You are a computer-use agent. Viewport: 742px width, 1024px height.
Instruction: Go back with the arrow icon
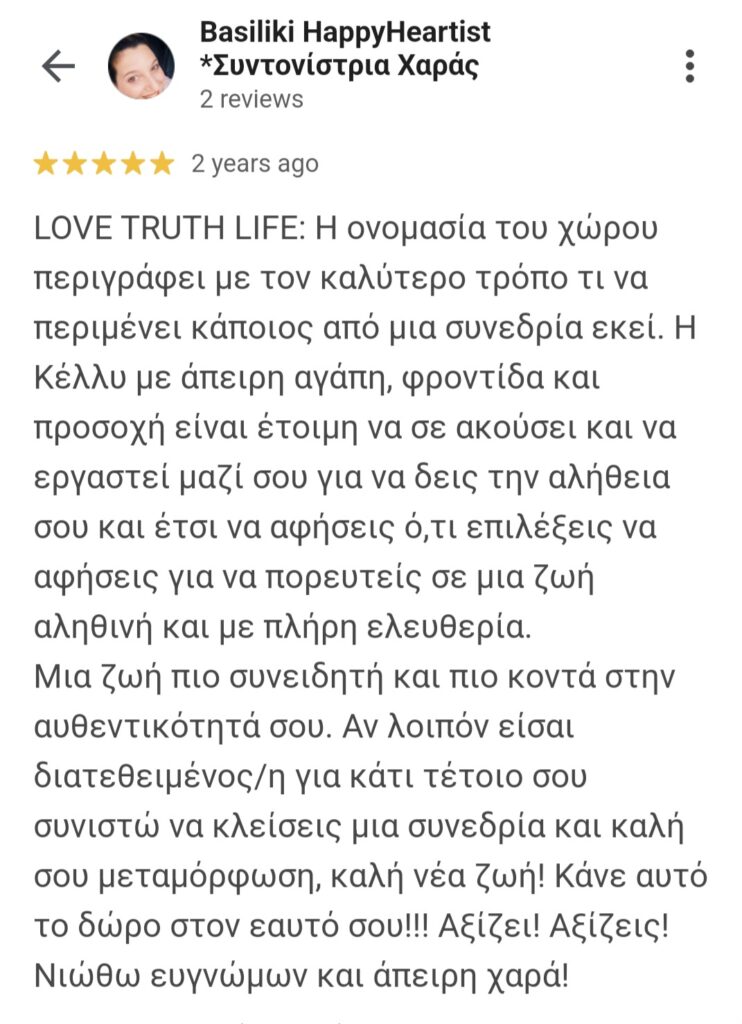tap(58, 66)
